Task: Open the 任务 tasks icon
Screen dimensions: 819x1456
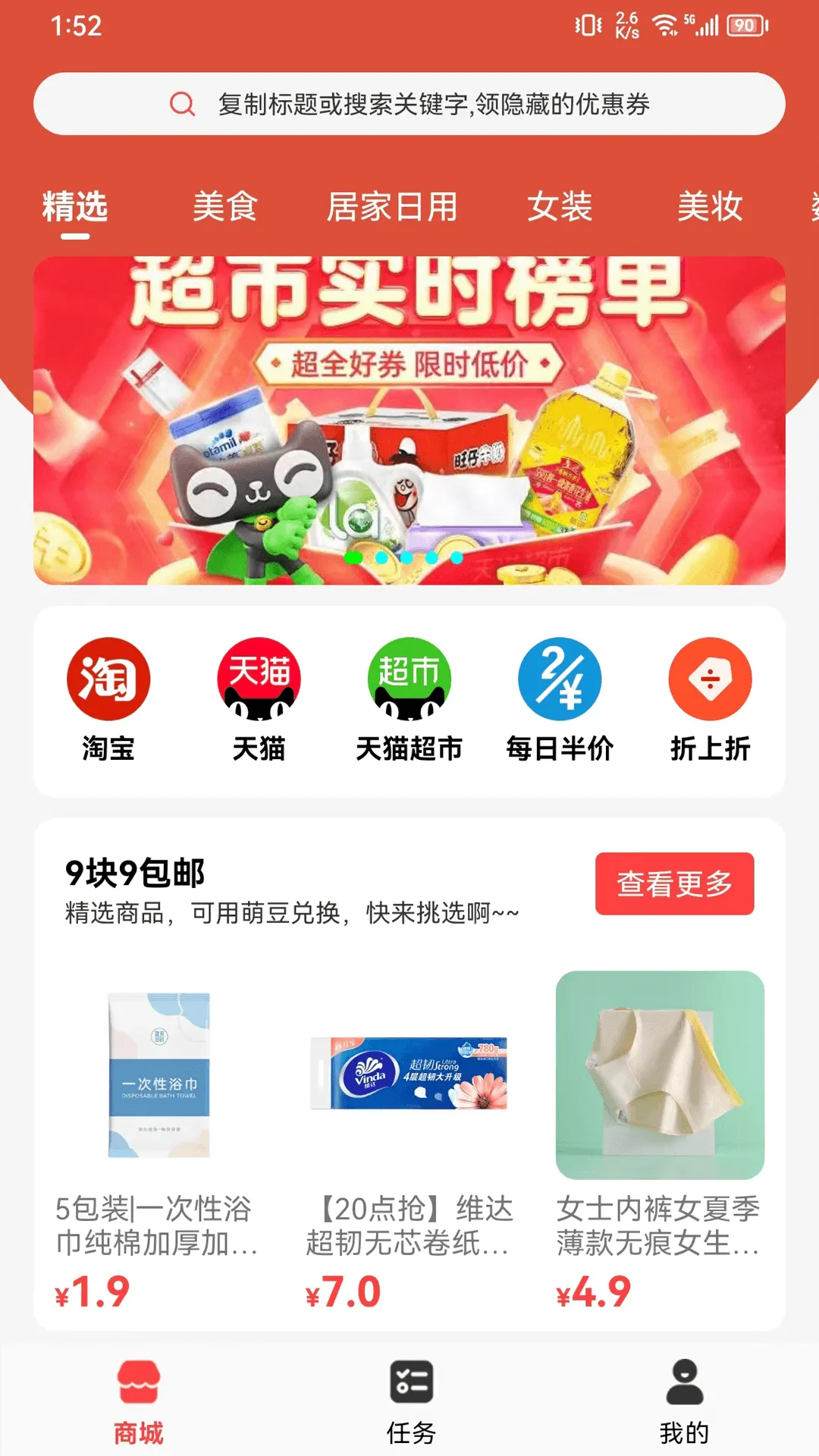Action: pyautogui.click(x=409, y=1383)
